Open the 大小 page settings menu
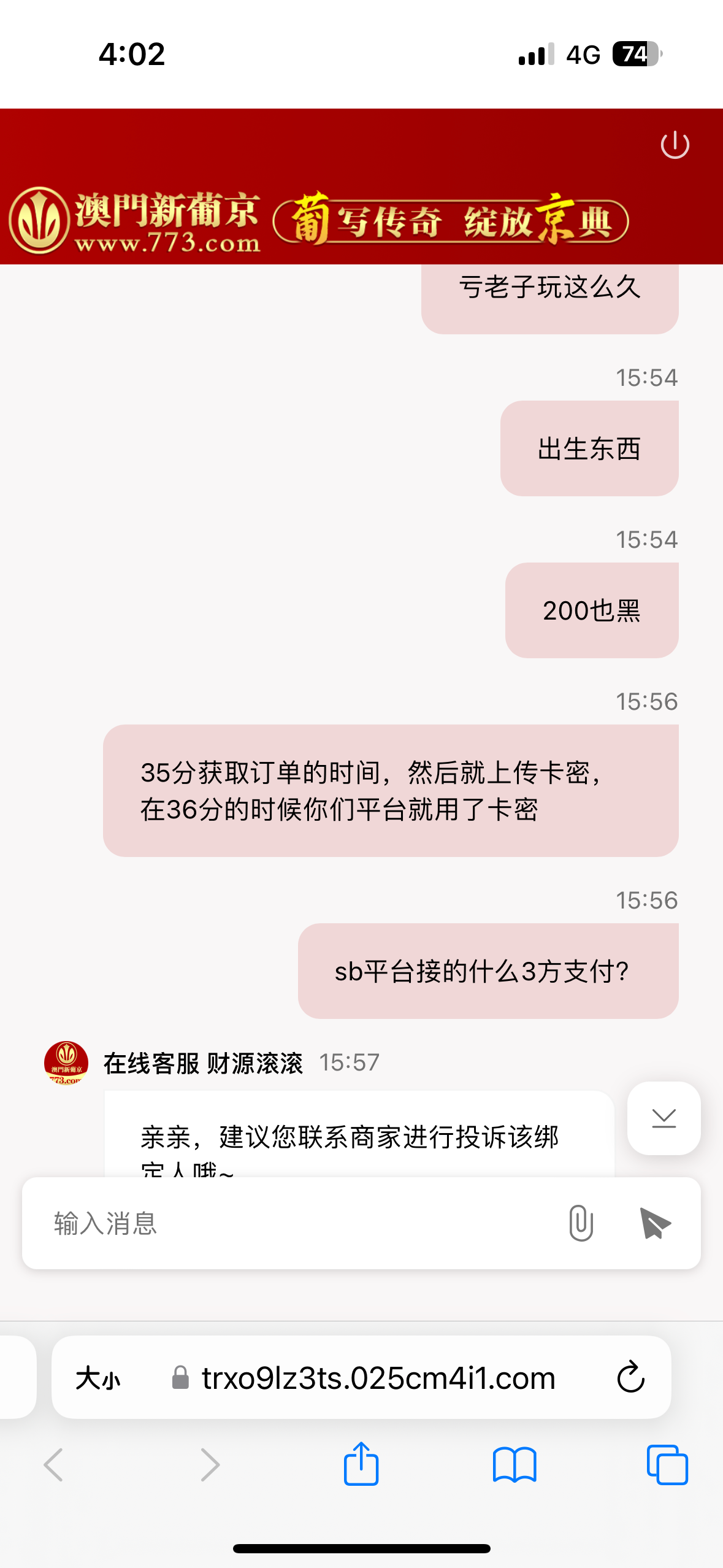The height and width of the screenshot is (1568, 723). click(98, 1378)
